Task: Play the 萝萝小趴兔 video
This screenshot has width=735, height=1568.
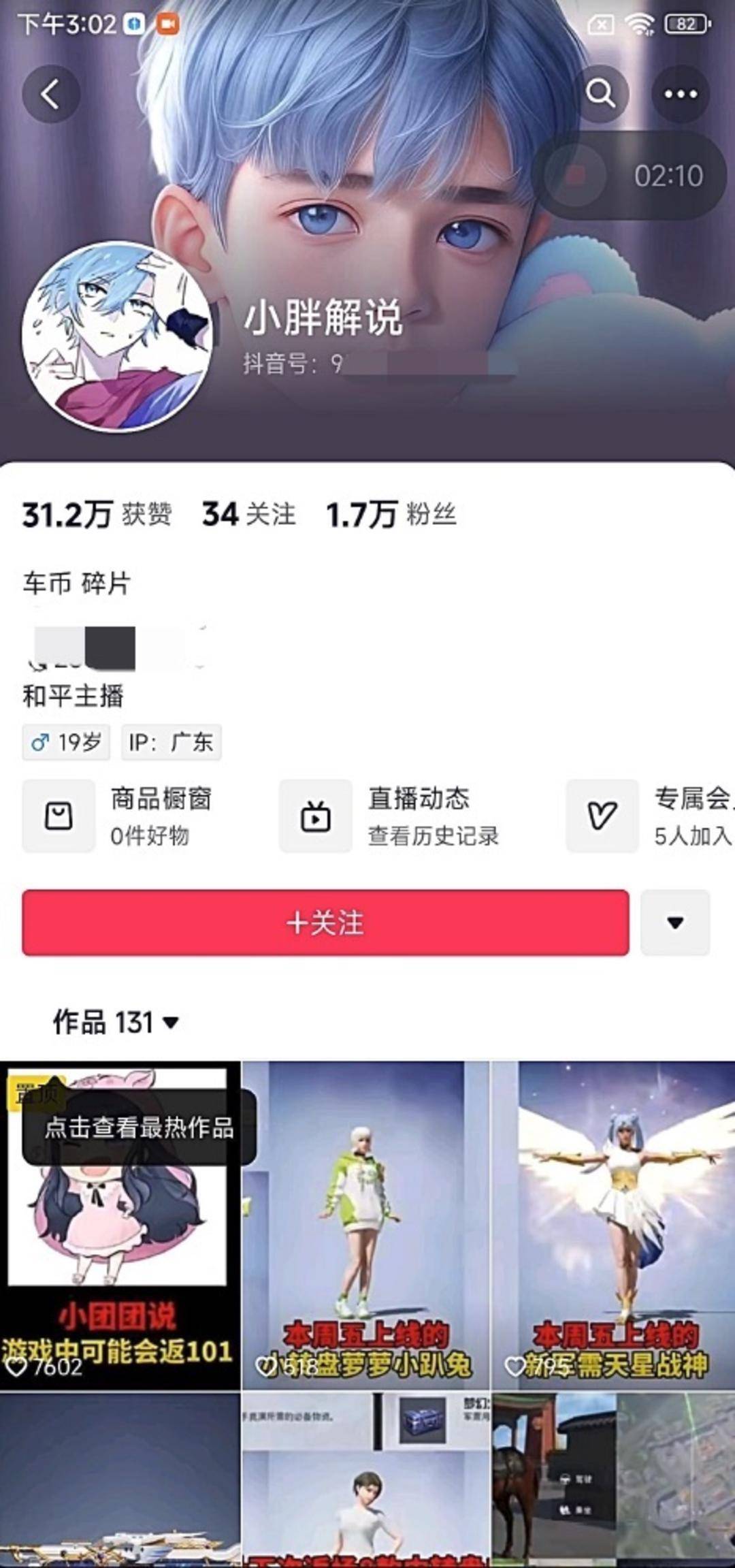Action: [366, 1225]
